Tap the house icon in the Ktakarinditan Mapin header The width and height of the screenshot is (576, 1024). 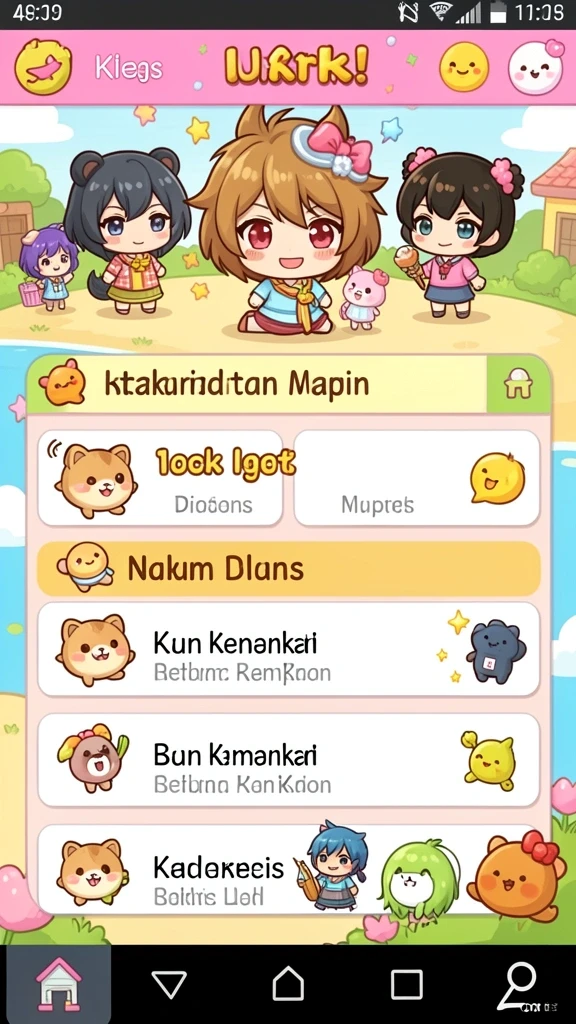point(518,385)
